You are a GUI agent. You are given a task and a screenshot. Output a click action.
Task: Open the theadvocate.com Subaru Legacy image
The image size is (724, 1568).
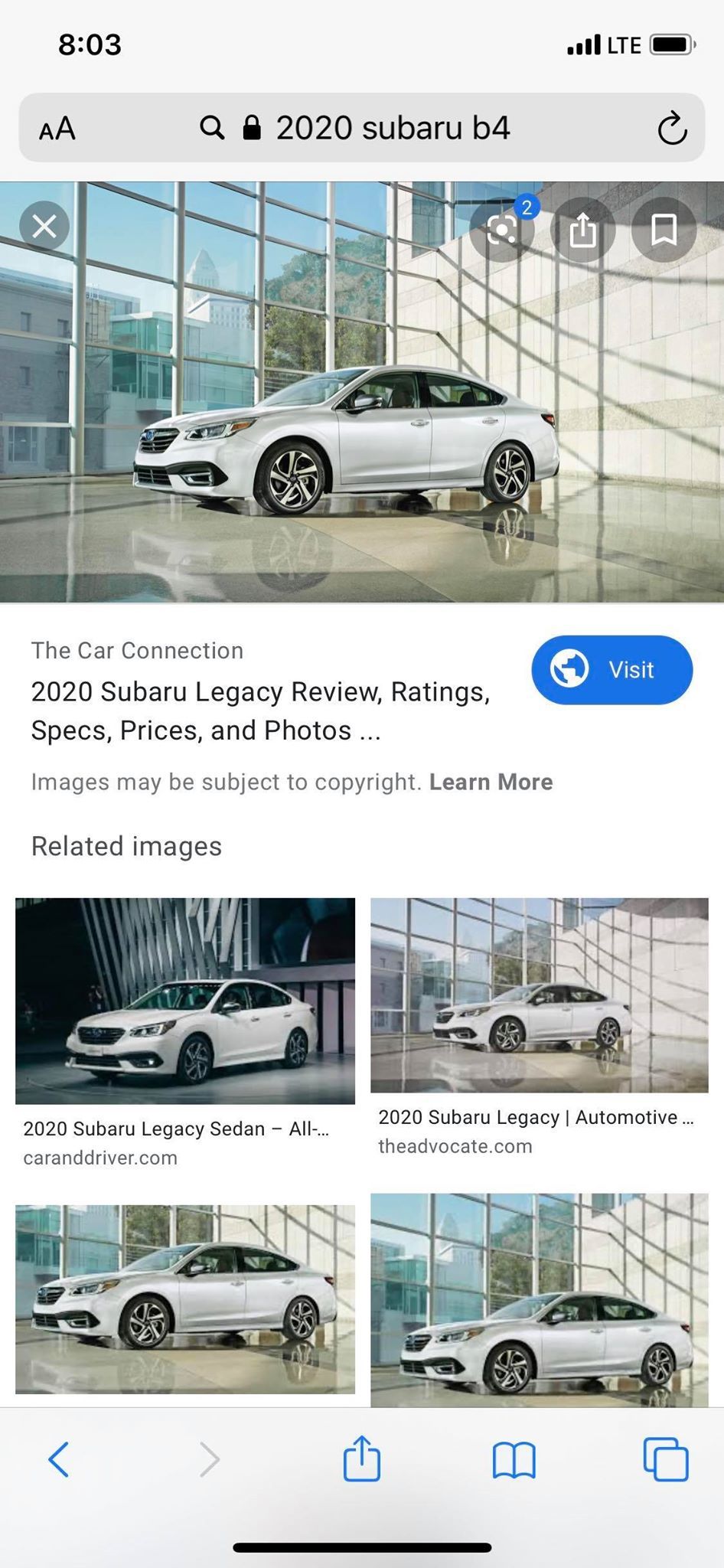pos(539,995)
